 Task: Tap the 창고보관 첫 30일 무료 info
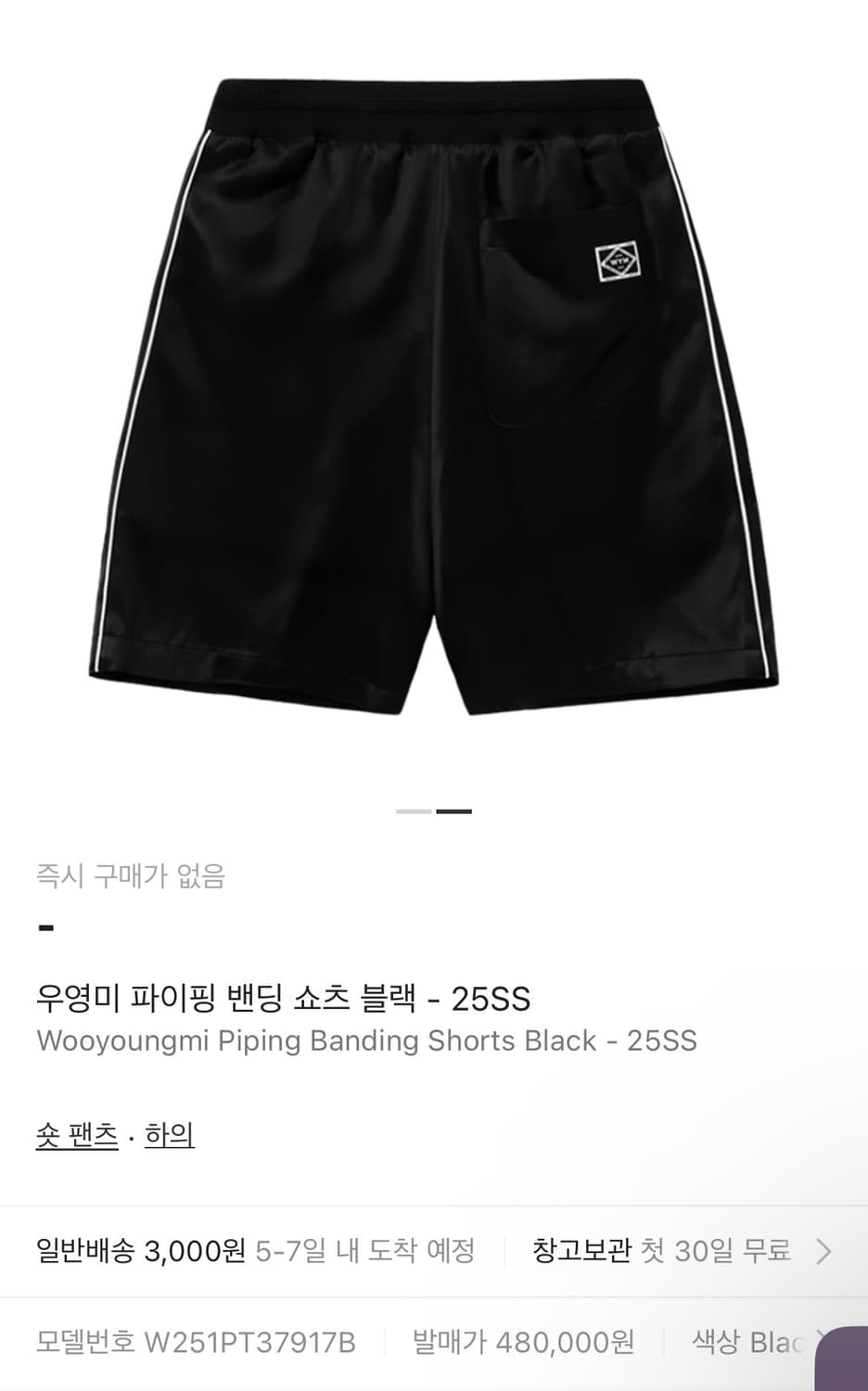click(x=663, y=1250)
